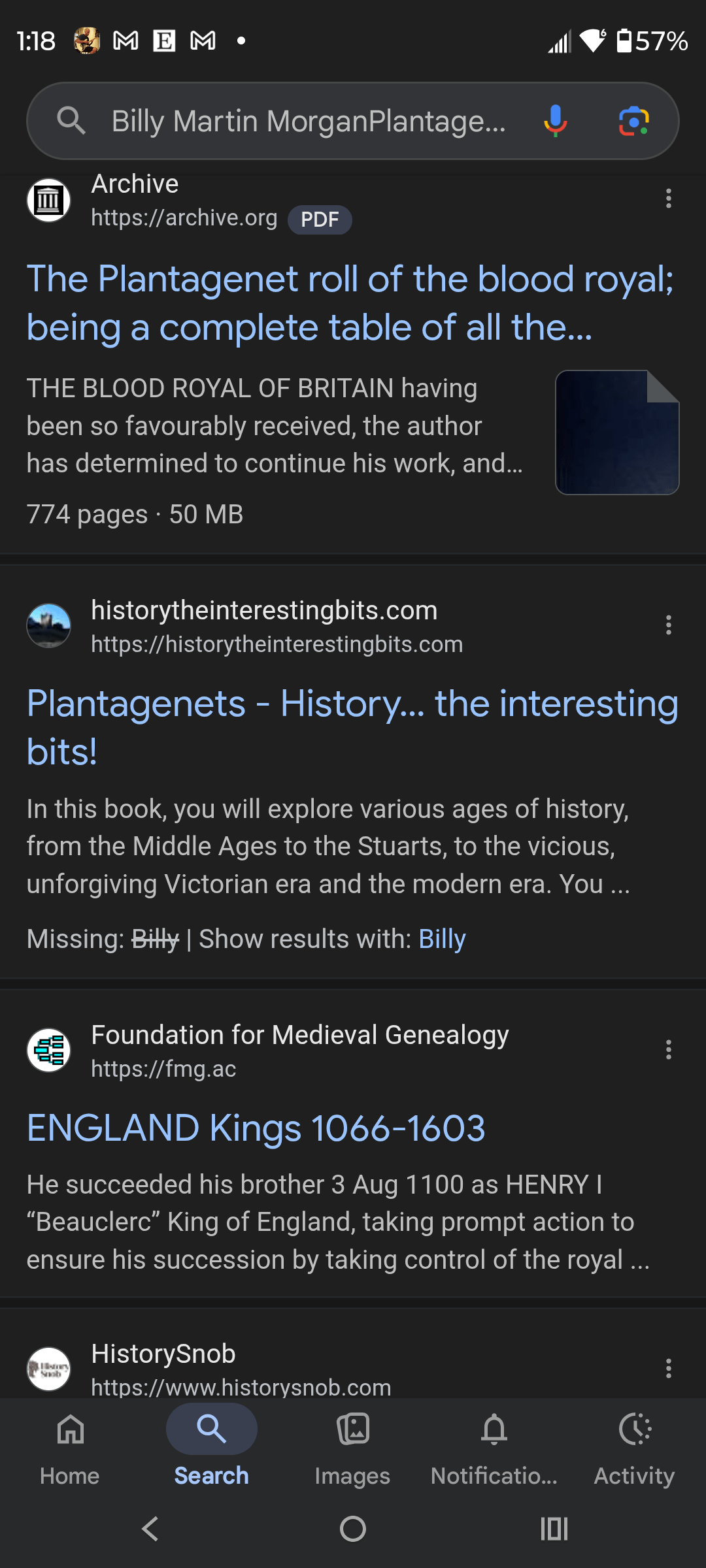The width and height of the screenshot is (706, 1568).
Task: Open the Archive.org site favicon
Action: pyautogui.click(x=48, y=200)
